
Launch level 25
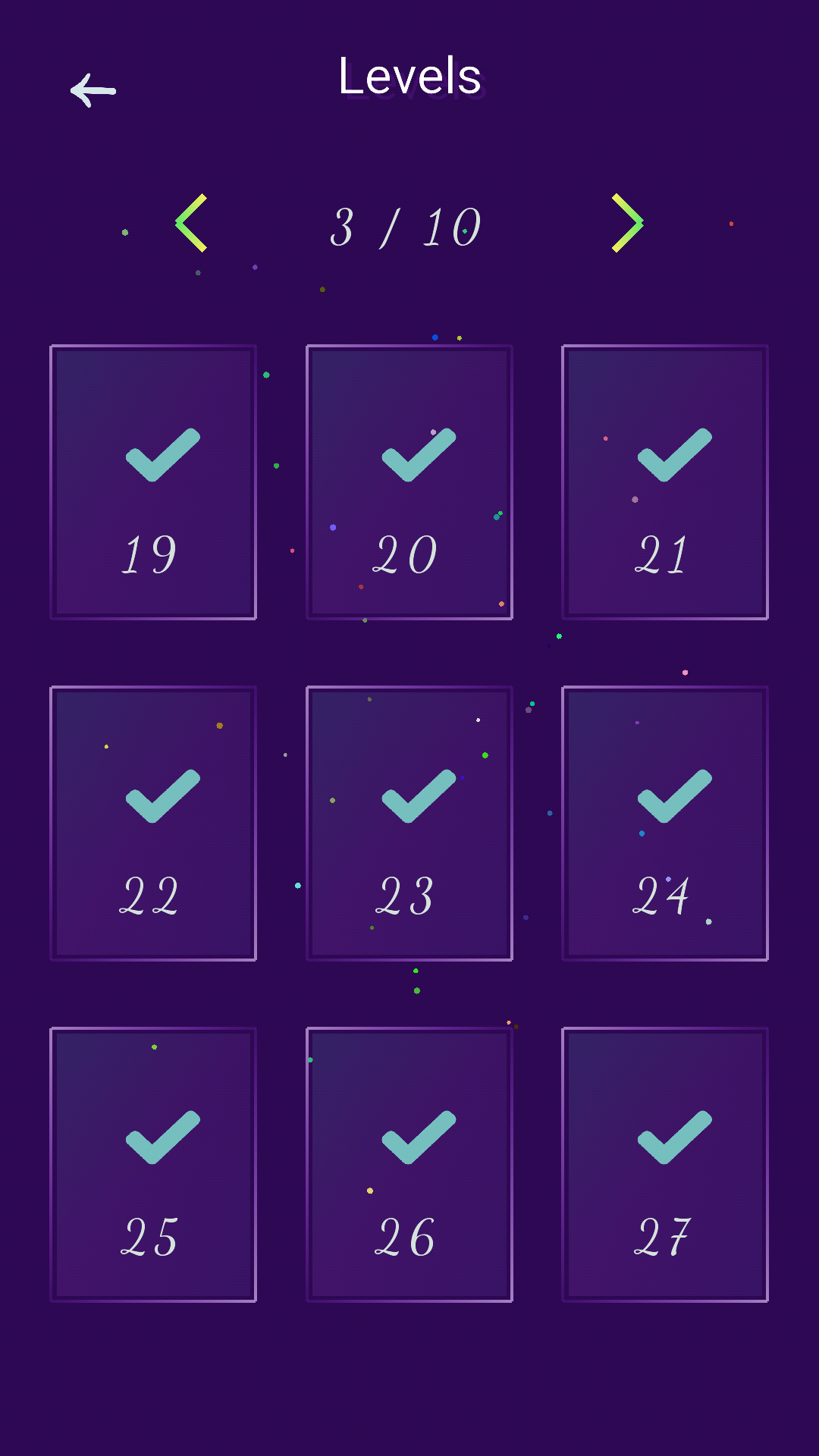point(153,1165)
